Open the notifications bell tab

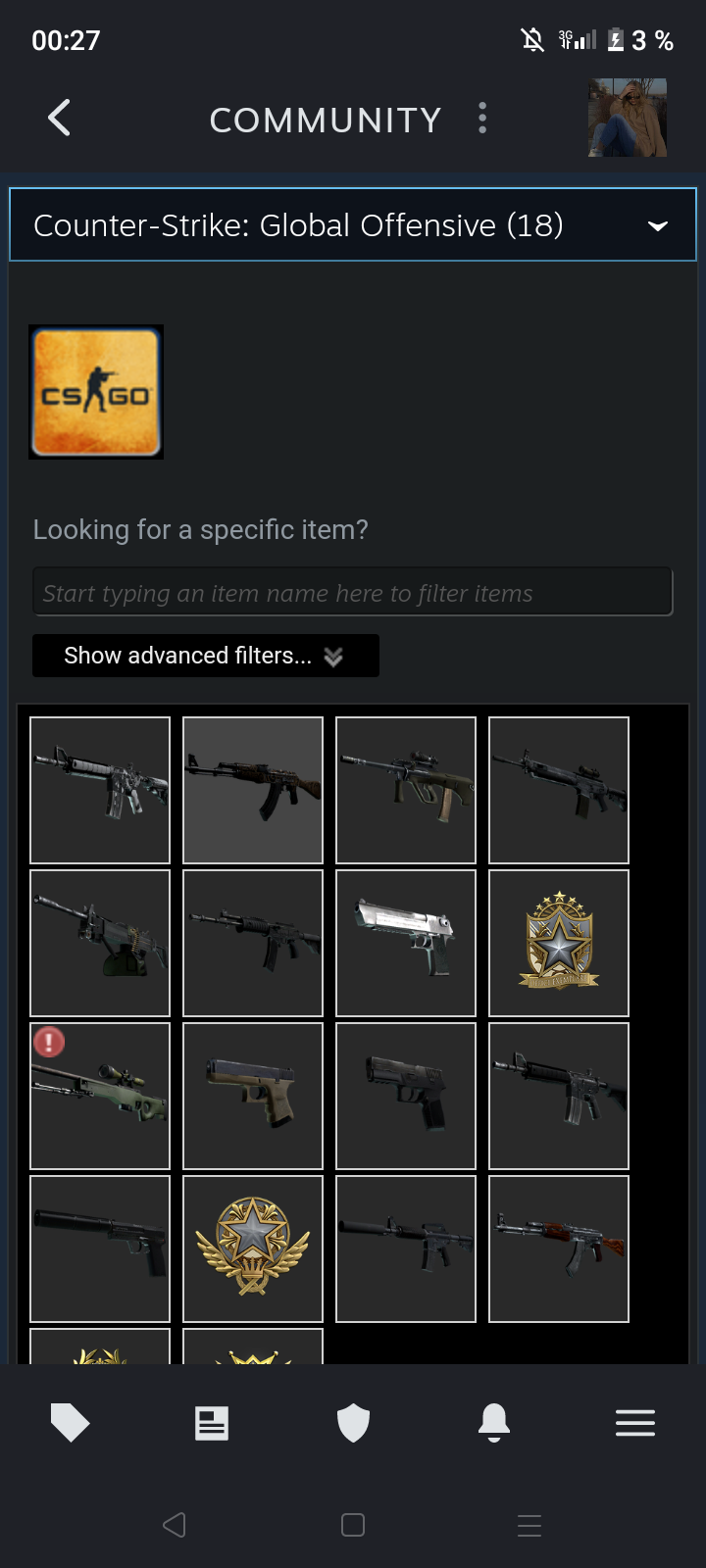(494, 1423)
